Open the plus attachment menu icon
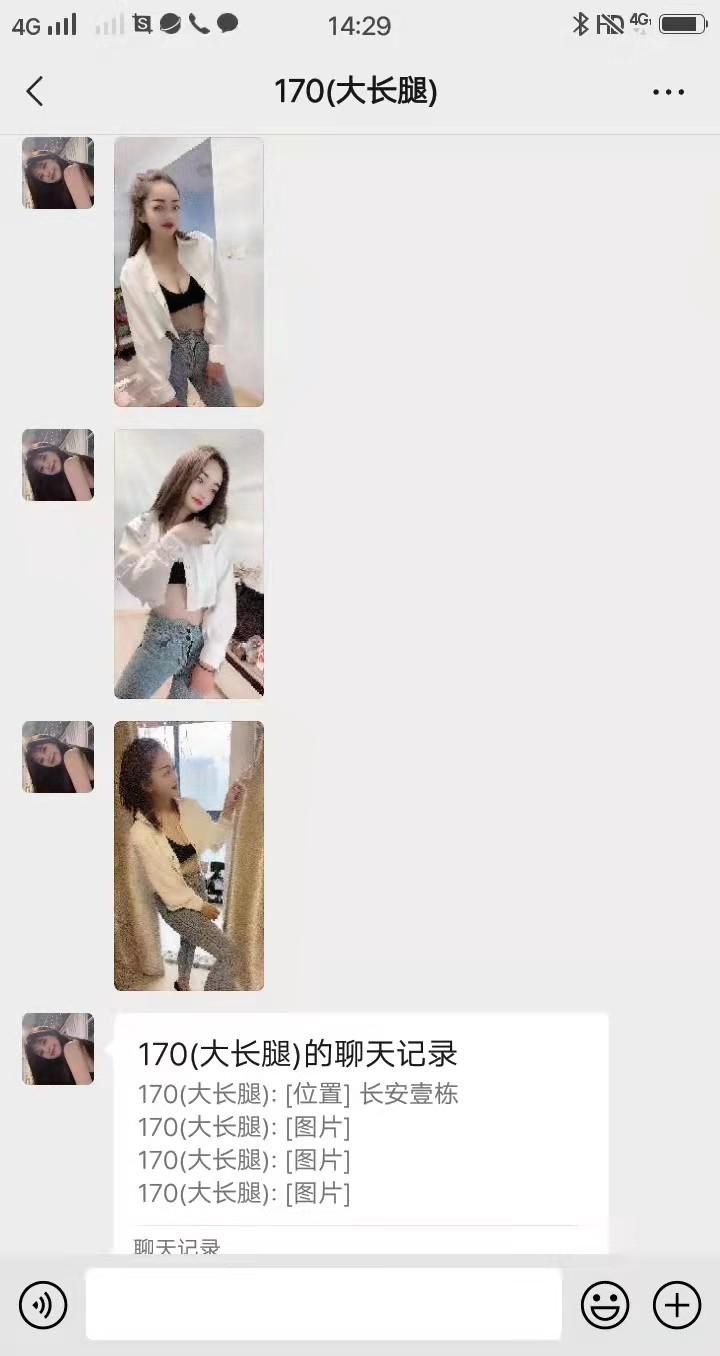The image size is (720, 1356). tap(676, 1304)
